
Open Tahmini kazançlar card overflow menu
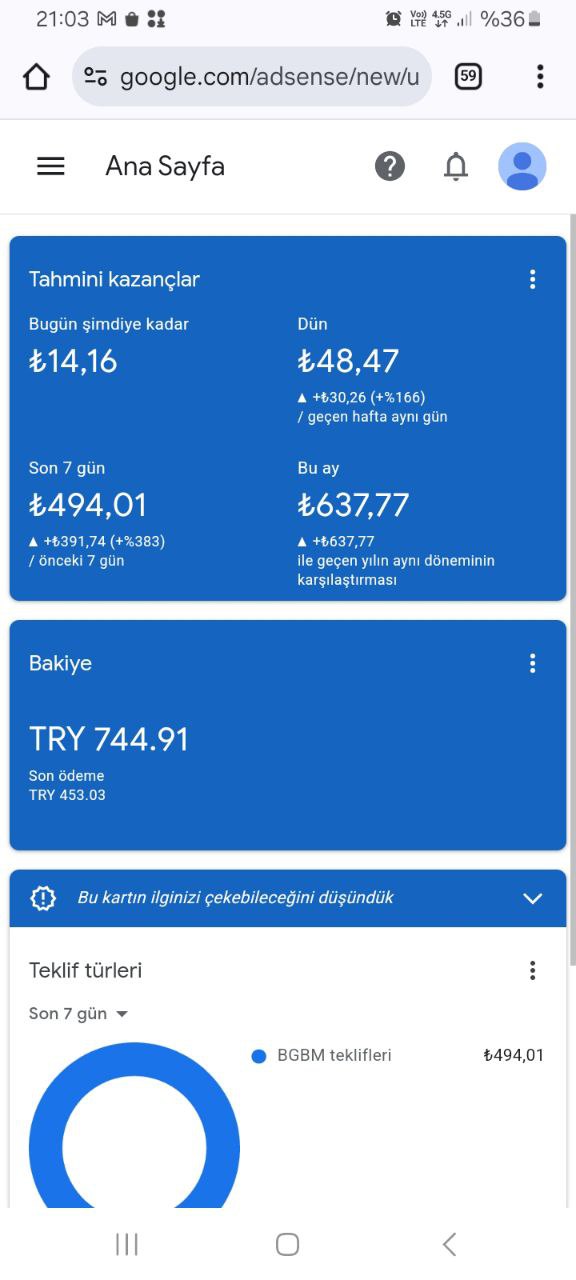coord(532,279)
